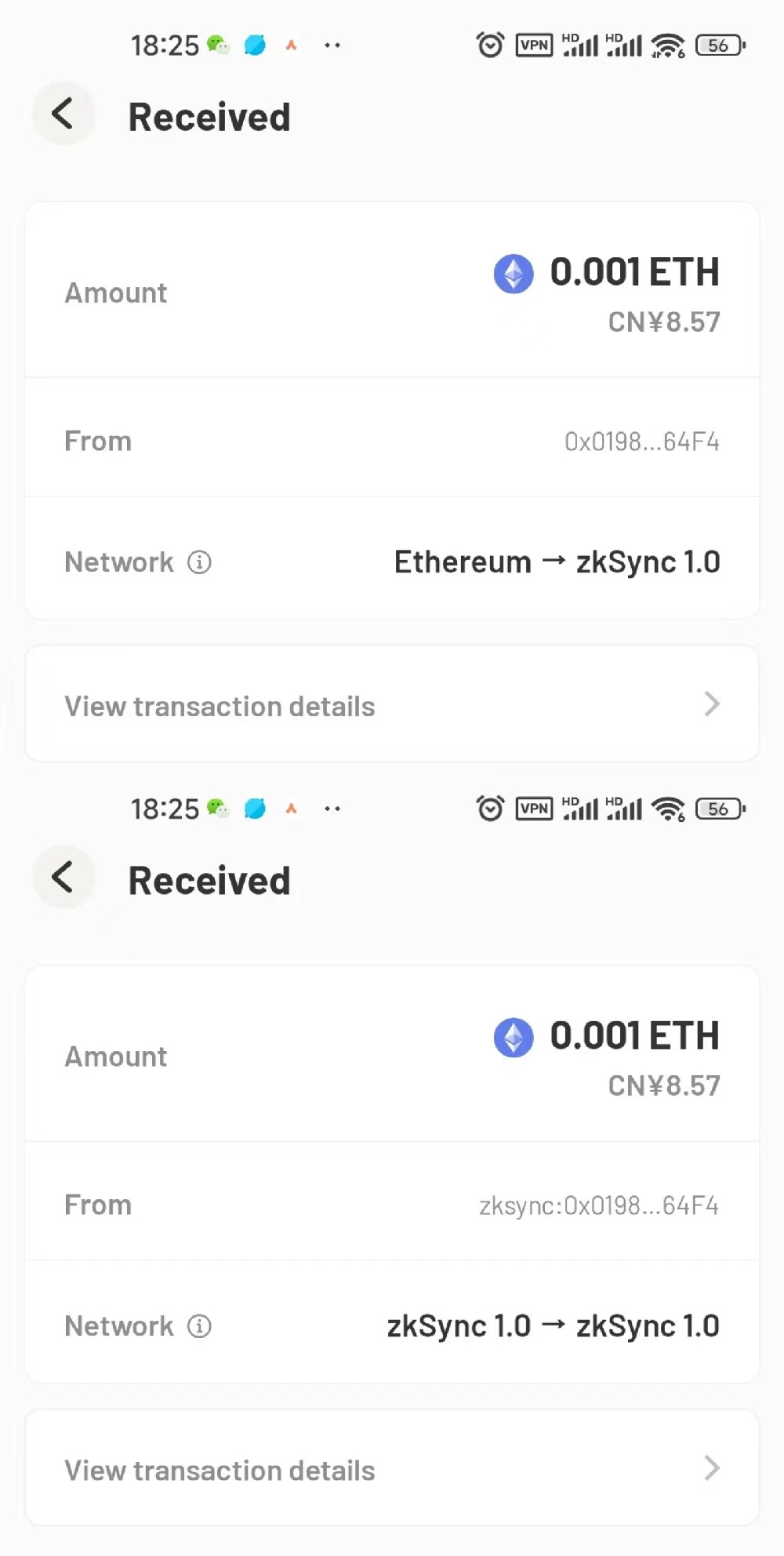View transaction details for the 0x0198...64F4 Ethereum transfer
The height and width of the screenshot is (1556, 784).
tap(392, 704)
